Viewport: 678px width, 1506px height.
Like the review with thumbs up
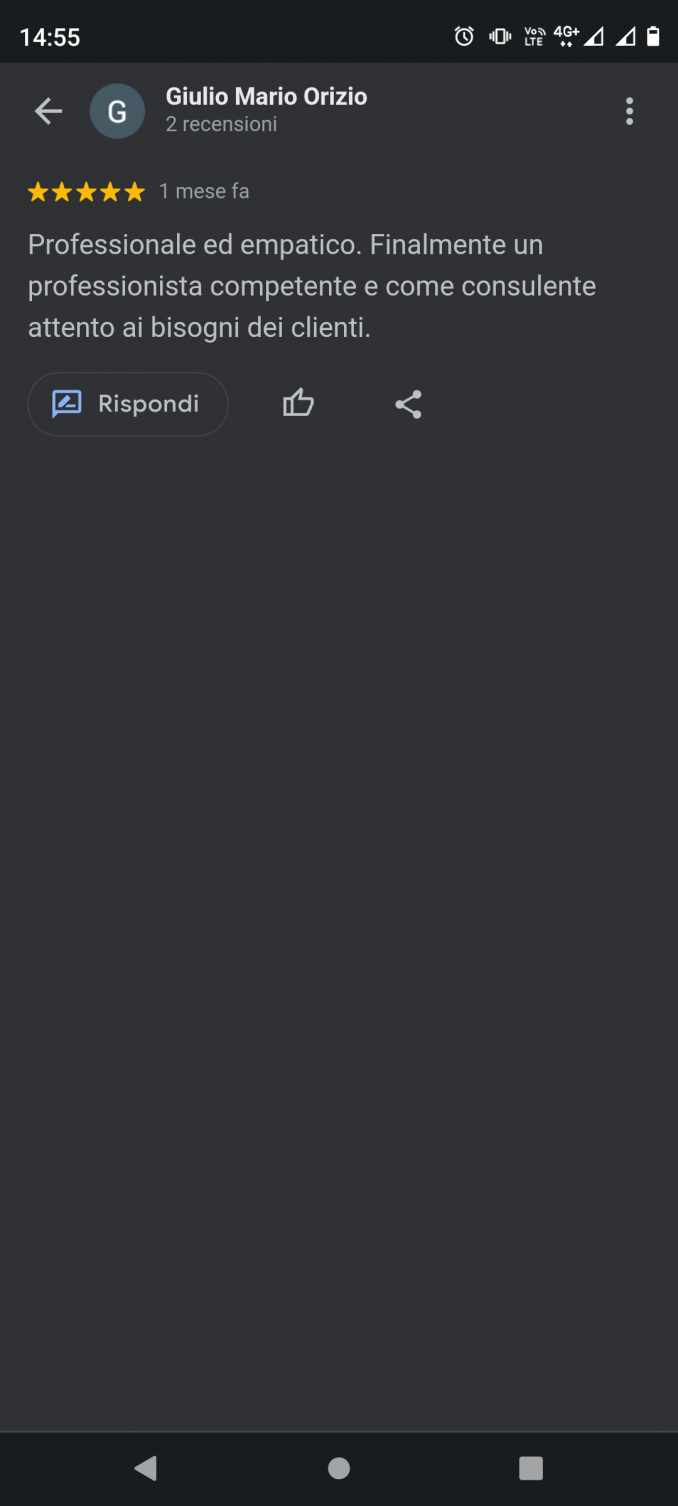(298, 404)
